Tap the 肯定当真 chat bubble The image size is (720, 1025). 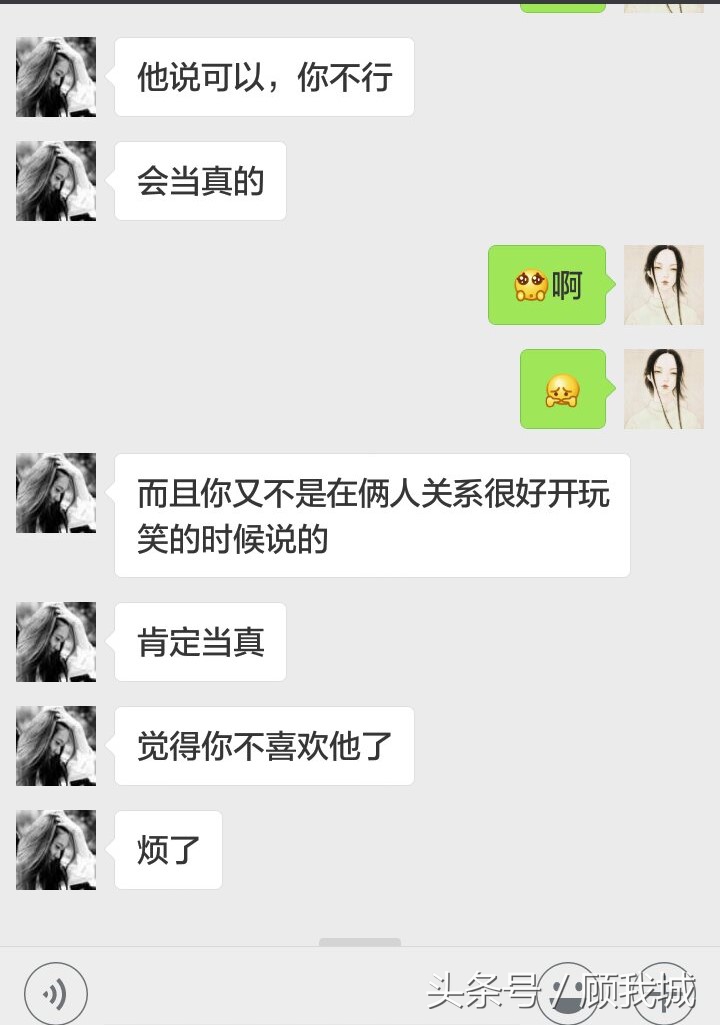[199, 643]
